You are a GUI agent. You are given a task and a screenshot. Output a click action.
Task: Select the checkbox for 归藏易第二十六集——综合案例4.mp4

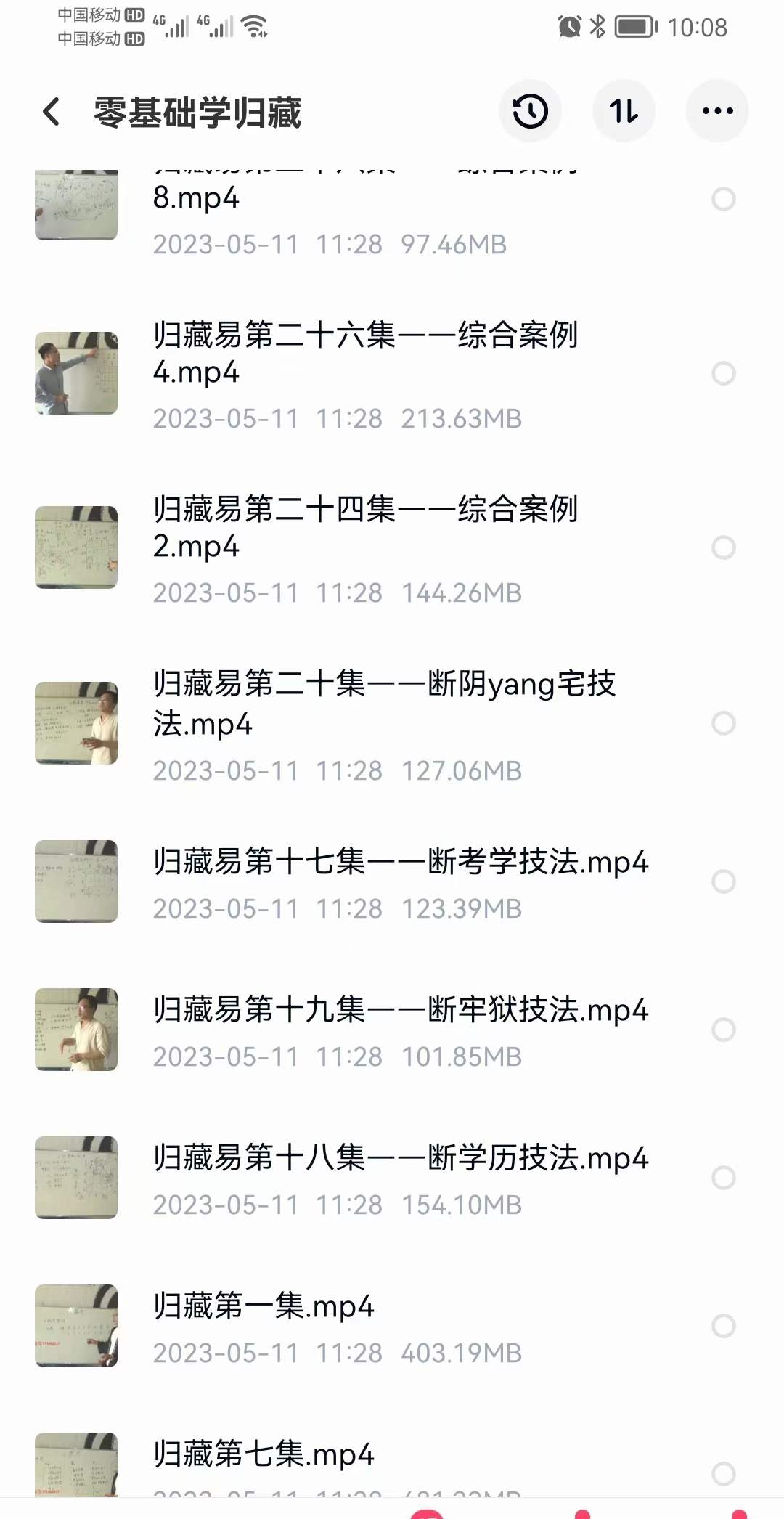pos(723,375)
